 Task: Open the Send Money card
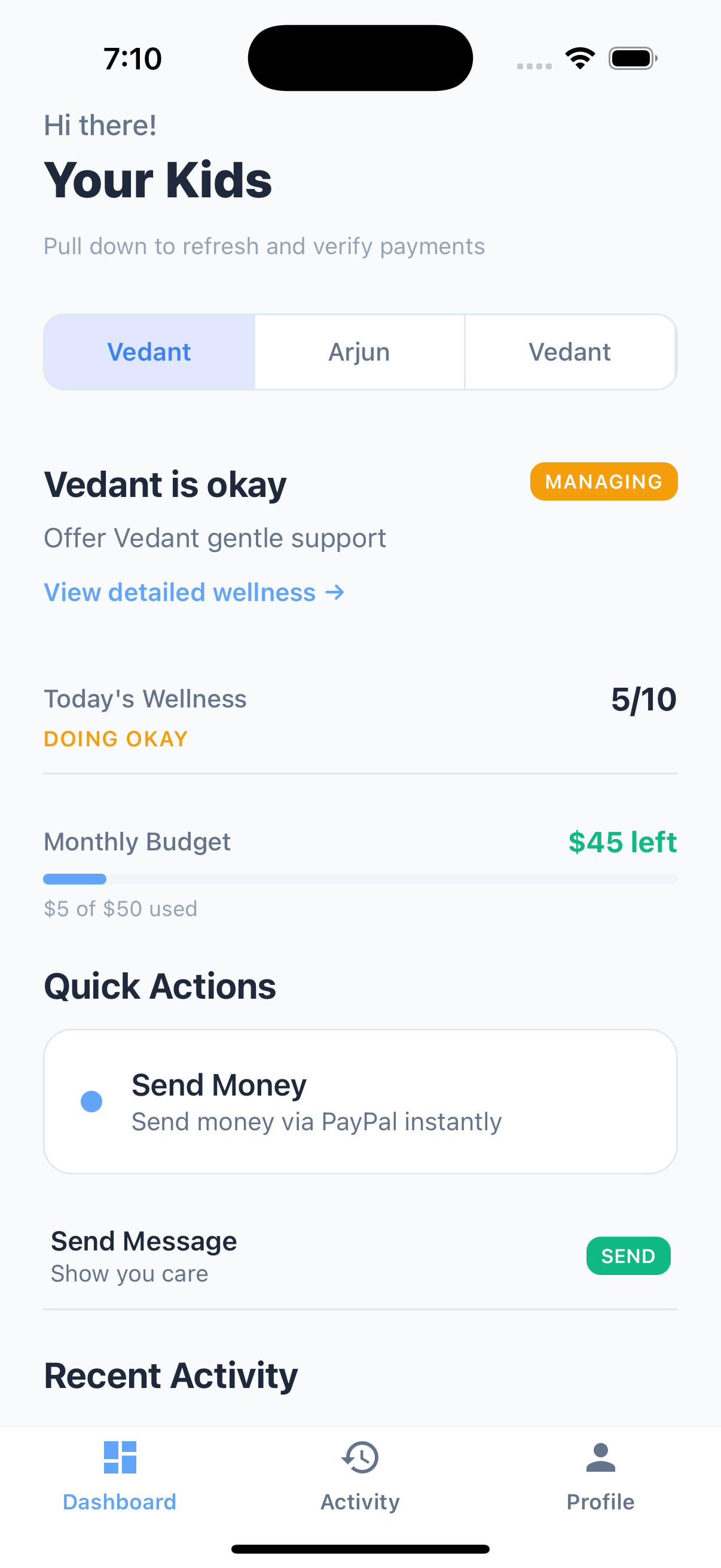point(360,1101)
